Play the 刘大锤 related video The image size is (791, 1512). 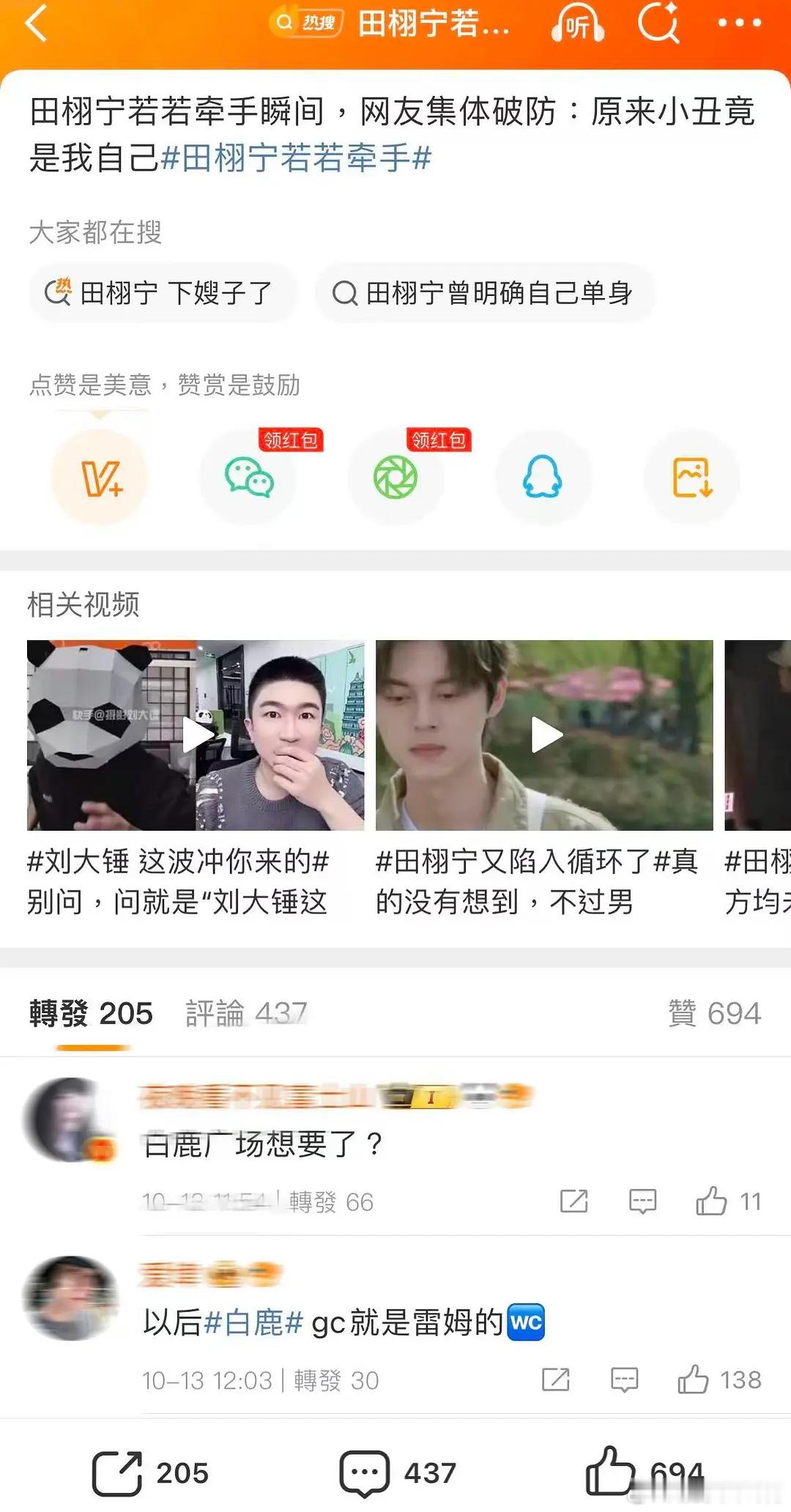tap(196, 735)
